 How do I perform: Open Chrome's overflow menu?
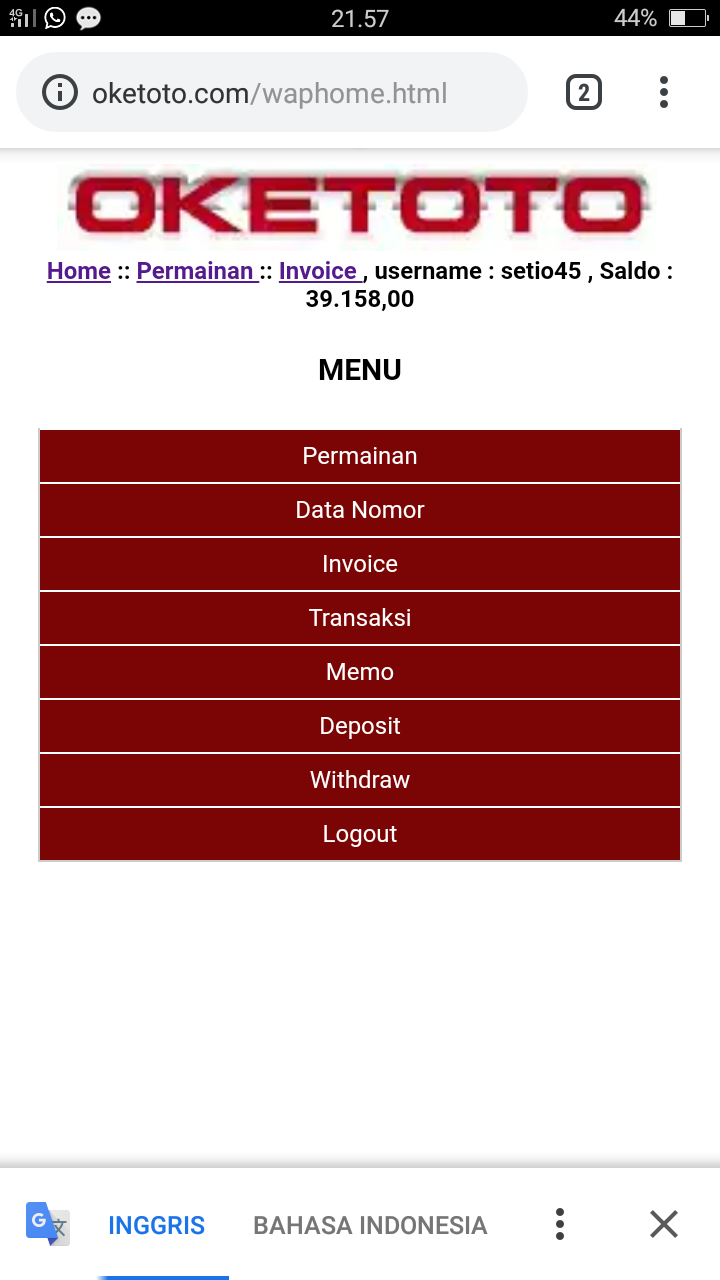[x=663, y=93]
